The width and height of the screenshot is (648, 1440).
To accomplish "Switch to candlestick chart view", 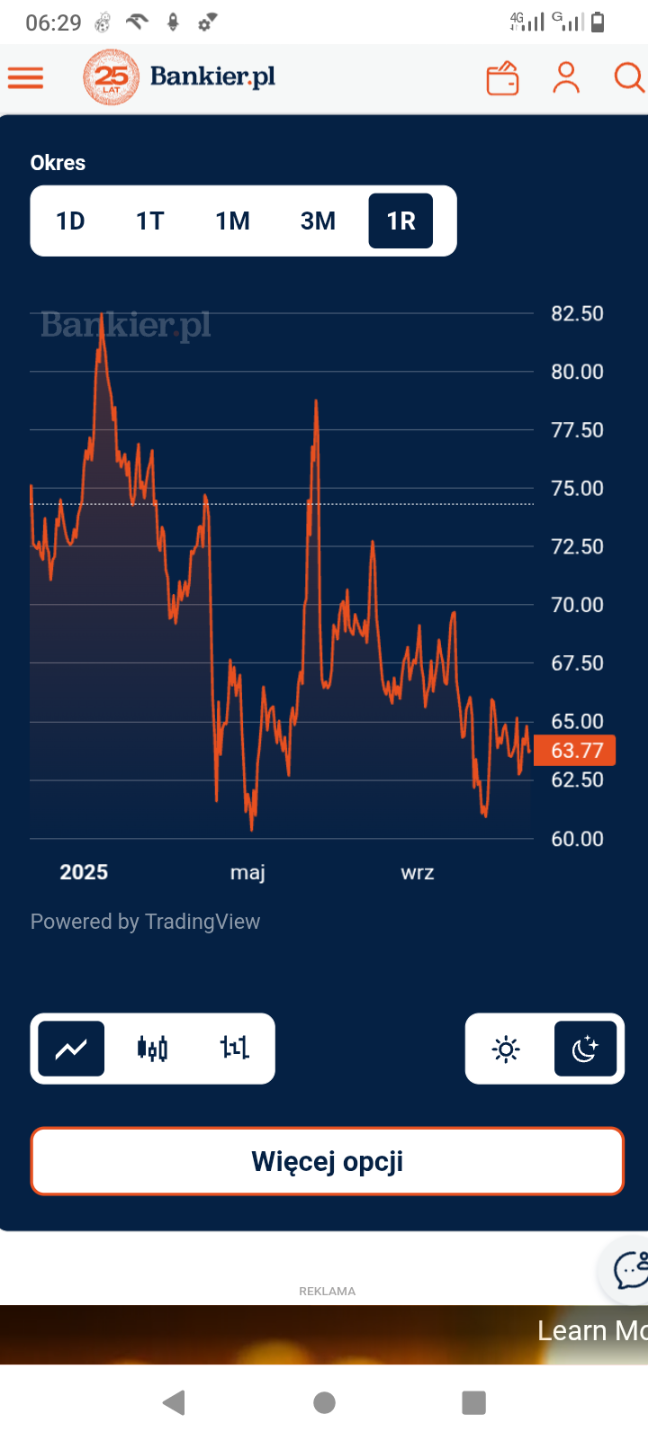I will pos(152,1049).
